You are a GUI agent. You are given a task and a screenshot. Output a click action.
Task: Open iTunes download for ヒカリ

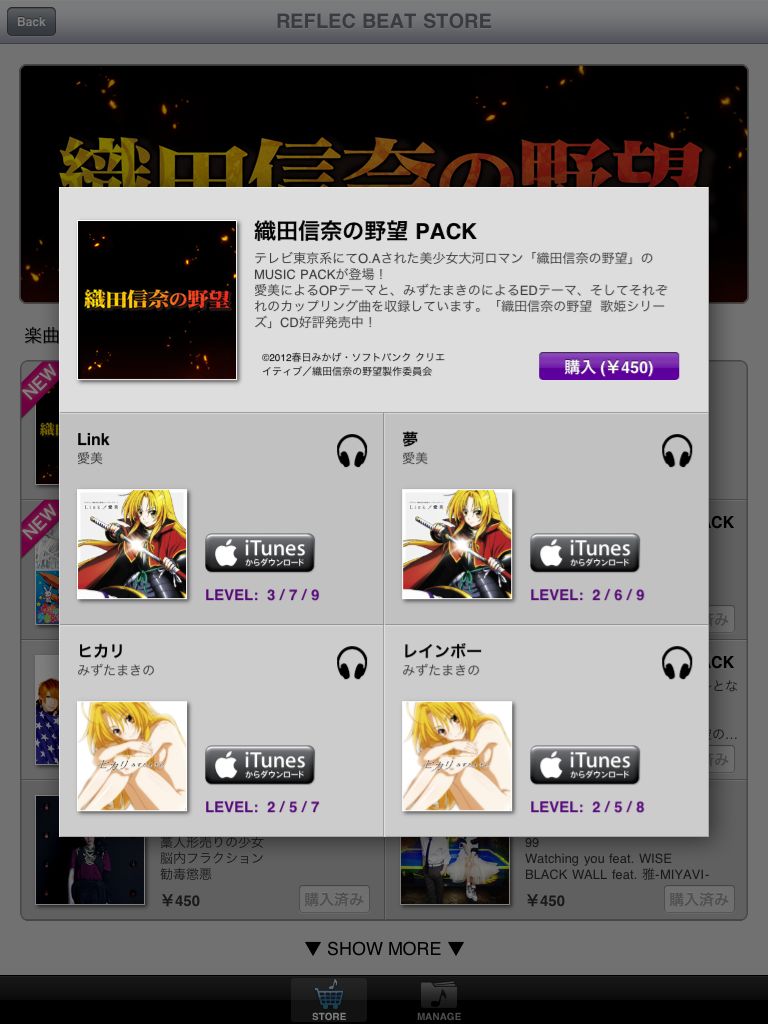[x=260, y=765]
